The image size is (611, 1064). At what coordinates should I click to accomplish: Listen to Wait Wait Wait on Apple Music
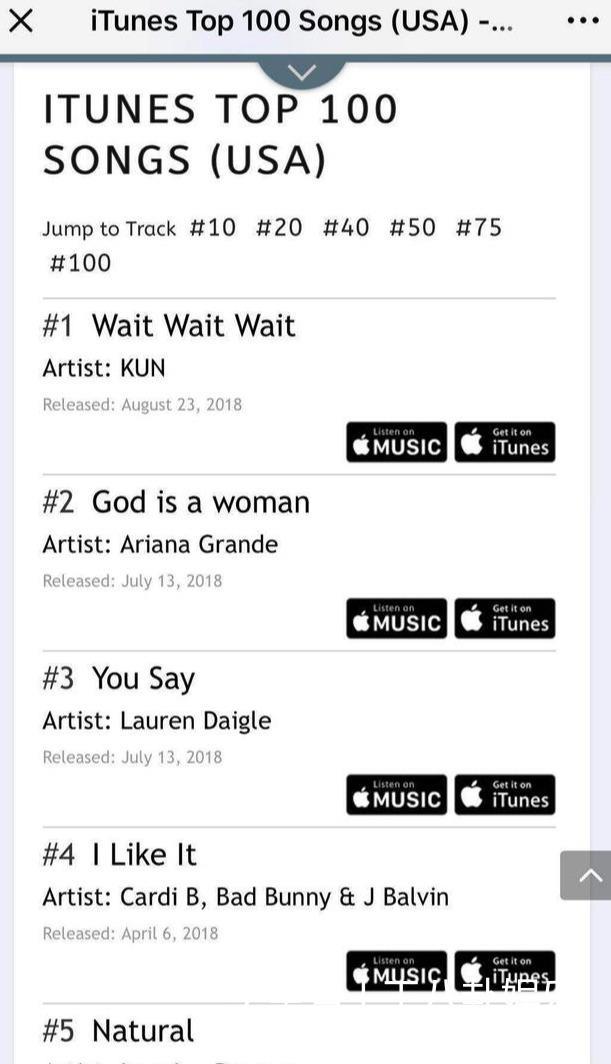396,442
